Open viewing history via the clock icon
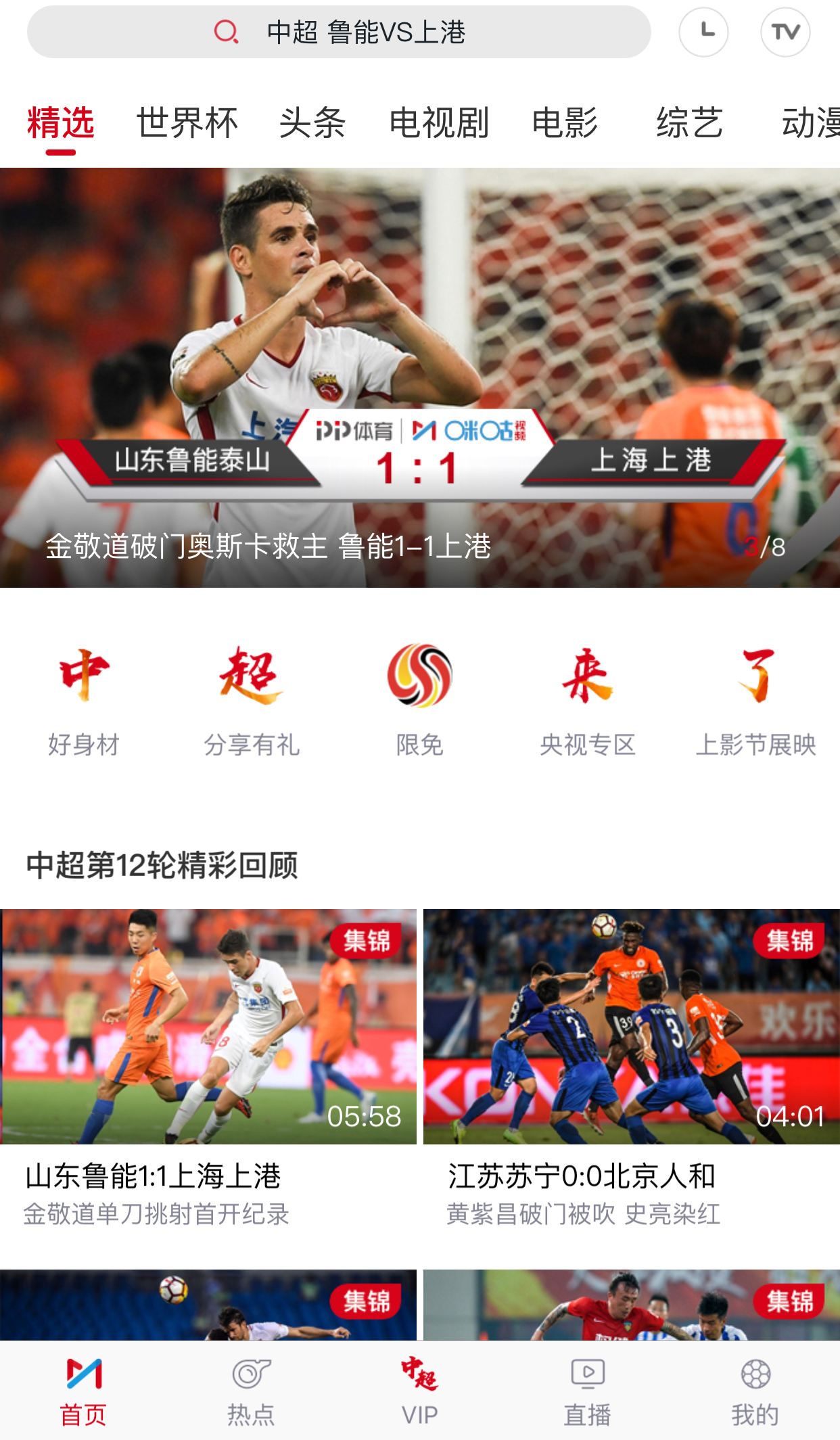This screenshot has width=840, height=1440. (705, 30)
